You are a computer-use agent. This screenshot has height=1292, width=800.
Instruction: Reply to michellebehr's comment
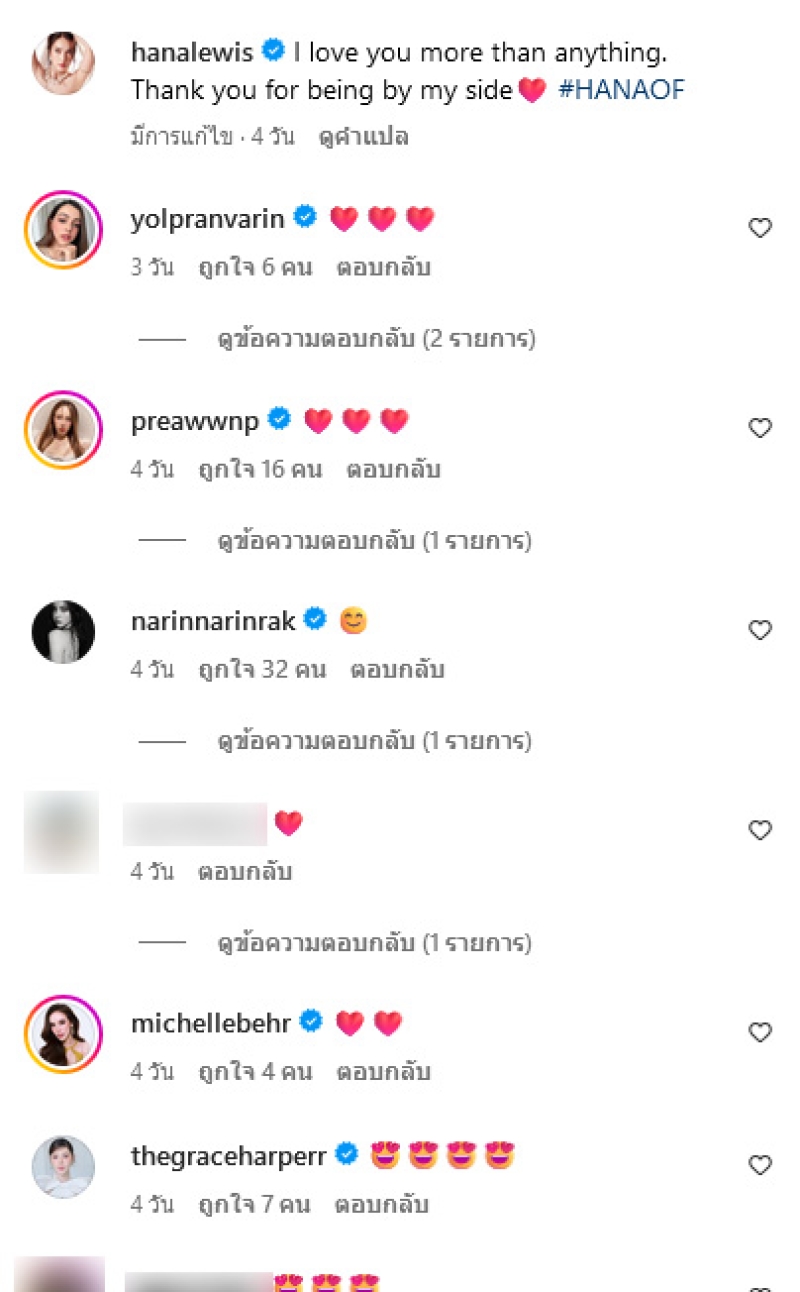pos(383,1072)
